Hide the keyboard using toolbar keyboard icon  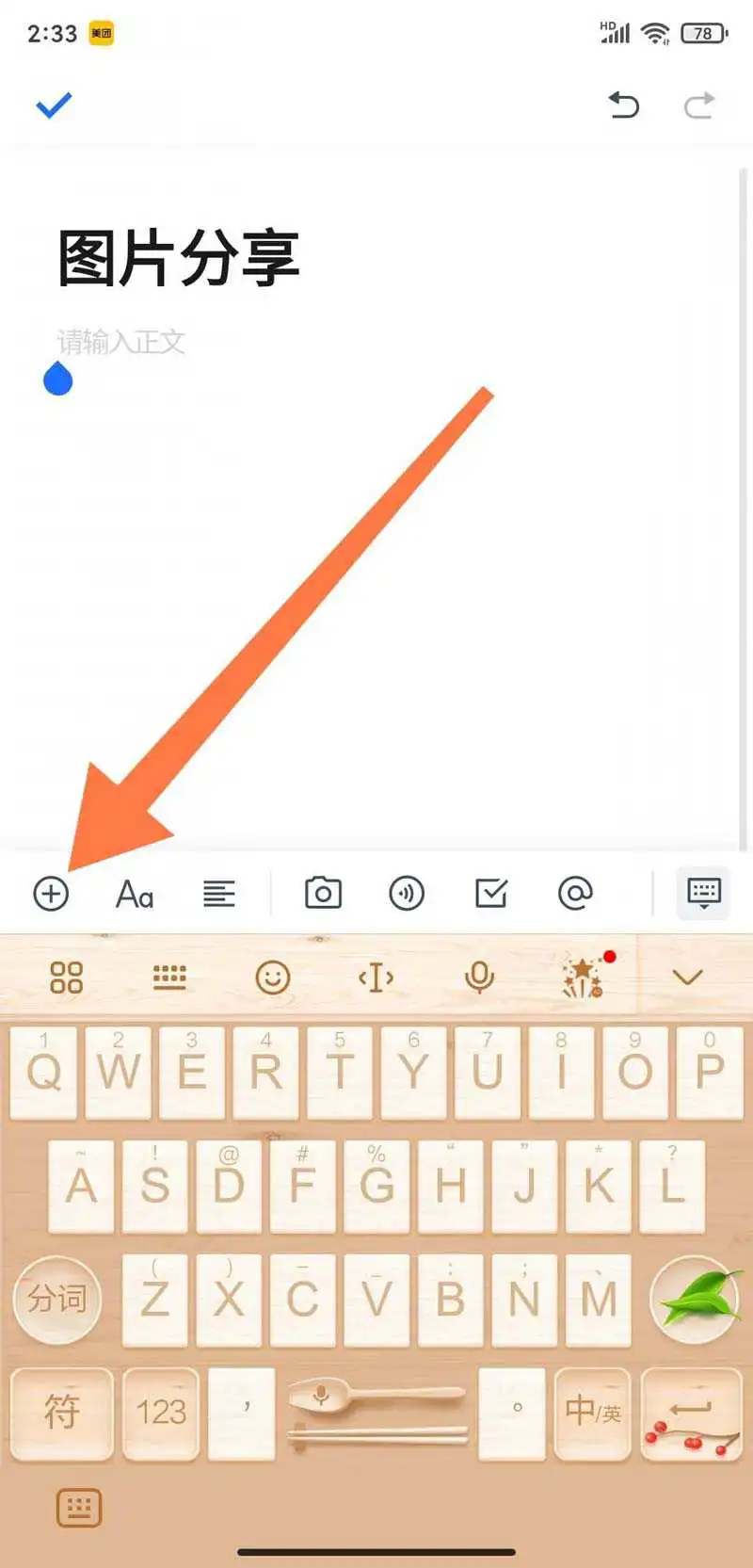(703, 892)
